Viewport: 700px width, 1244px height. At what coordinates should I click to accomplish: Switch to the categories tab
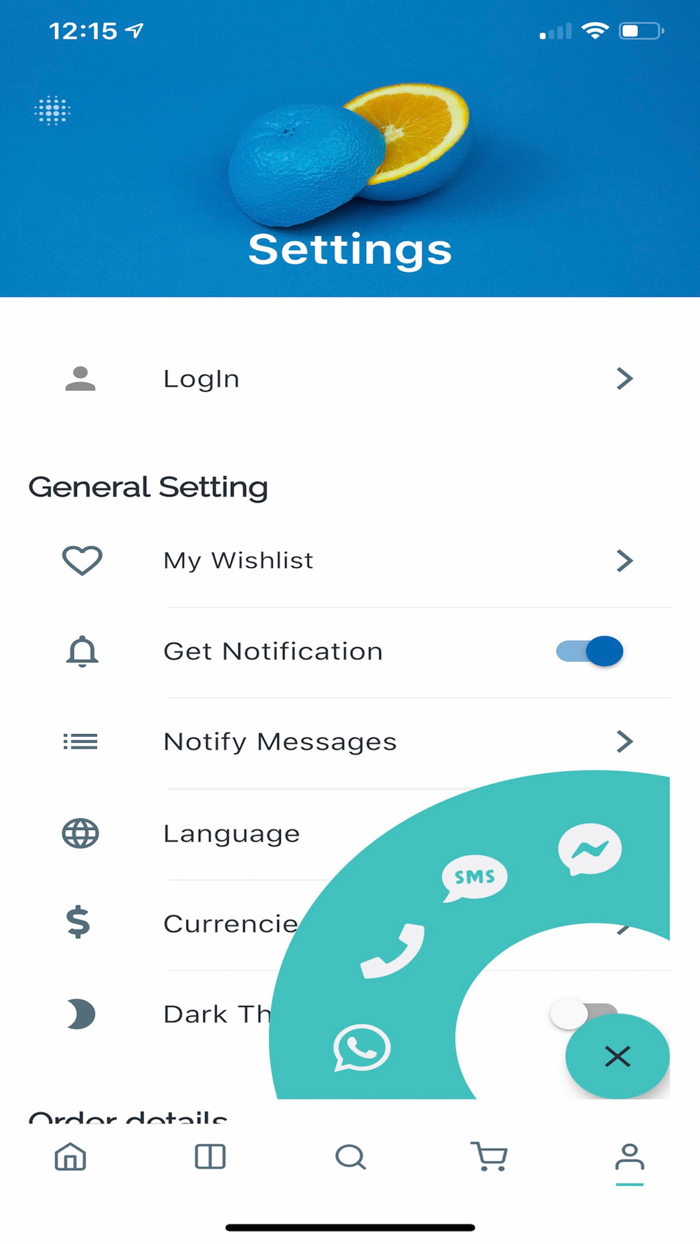click(210, 1157)
